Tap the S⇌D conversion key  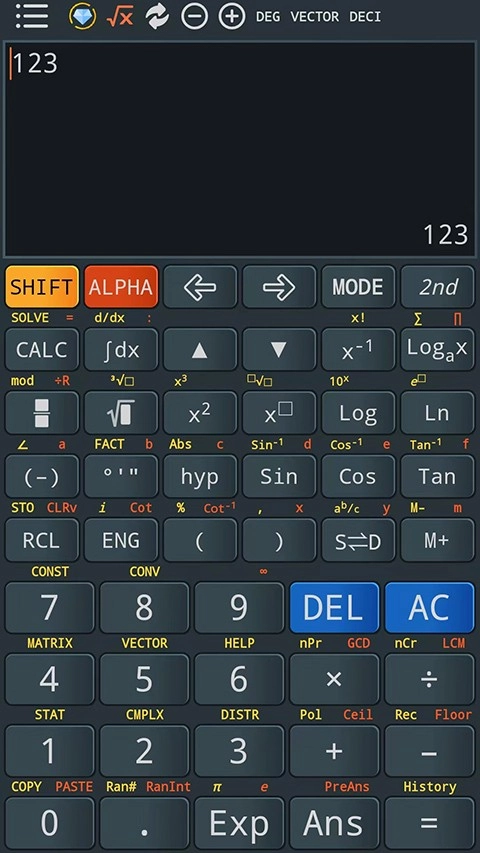pyautogui.click(x=358, y=540)
